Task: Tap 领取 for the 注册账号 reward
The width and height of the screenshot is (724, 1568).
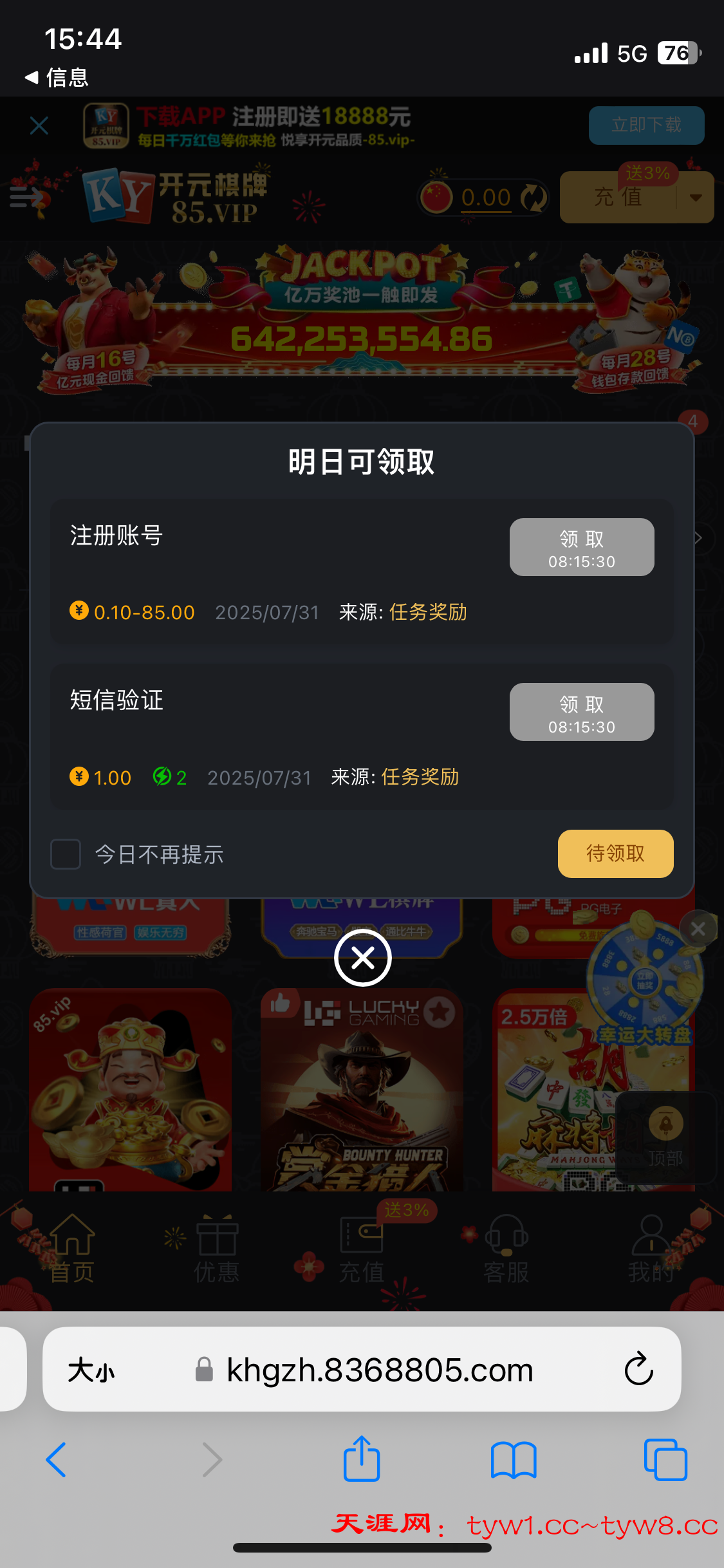Action: 582,547
